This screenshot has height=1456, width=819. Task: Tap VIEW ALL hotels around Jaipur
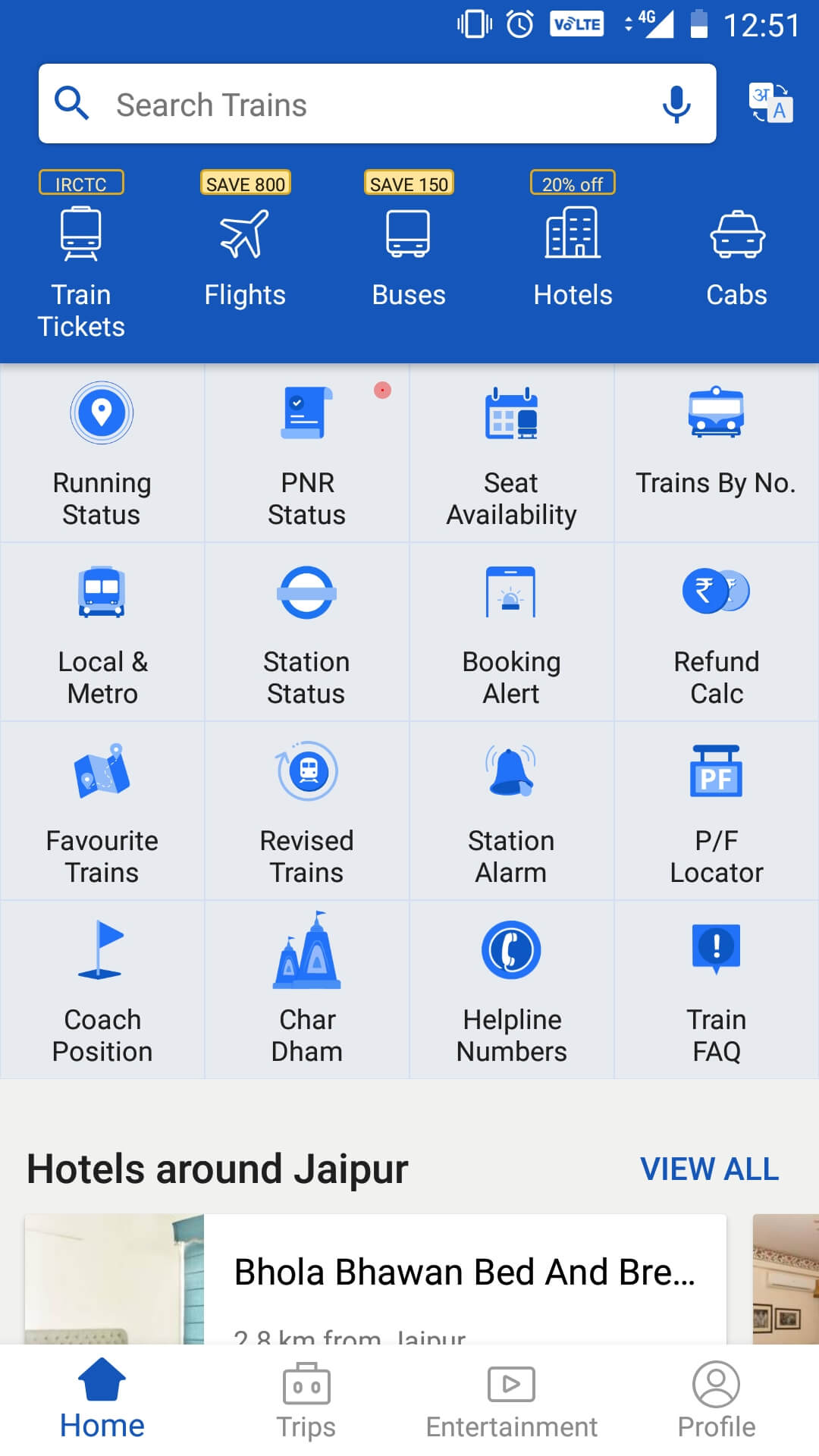point(710,1169)
